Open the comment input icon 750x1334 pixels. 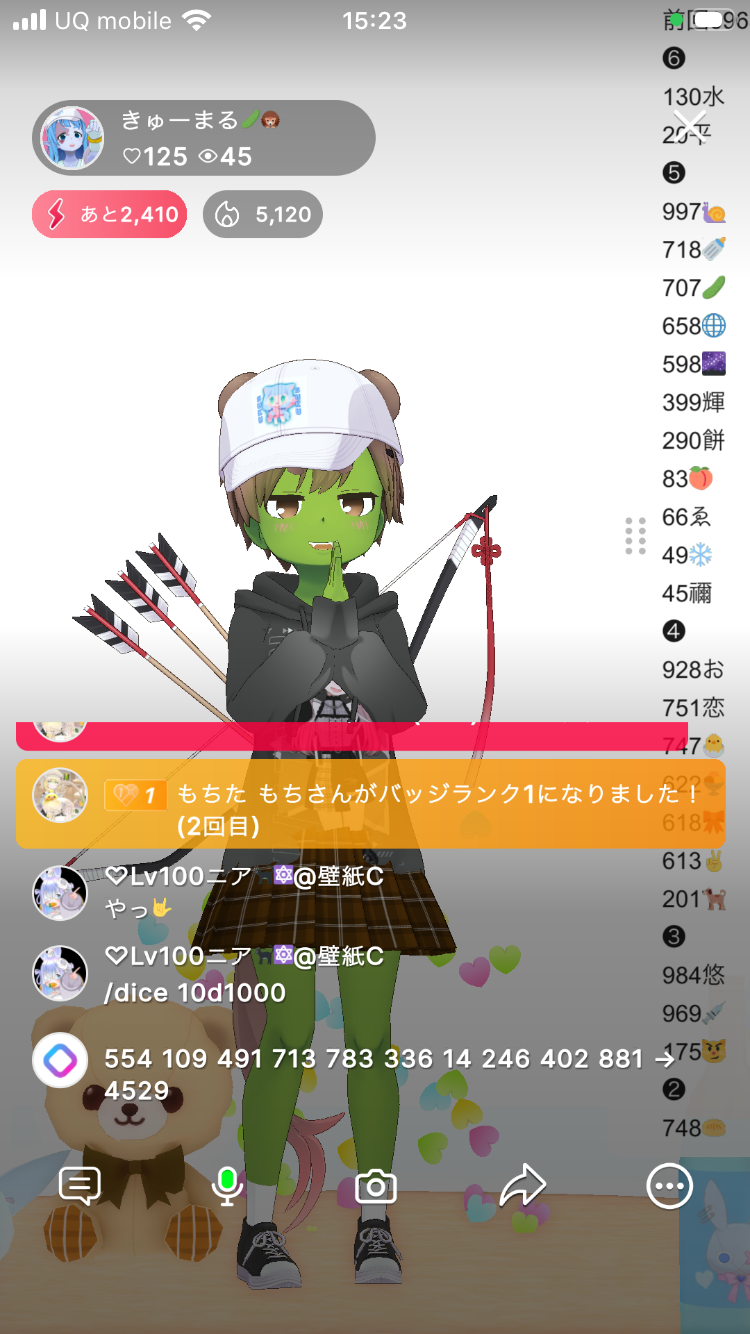point(80,1186)
